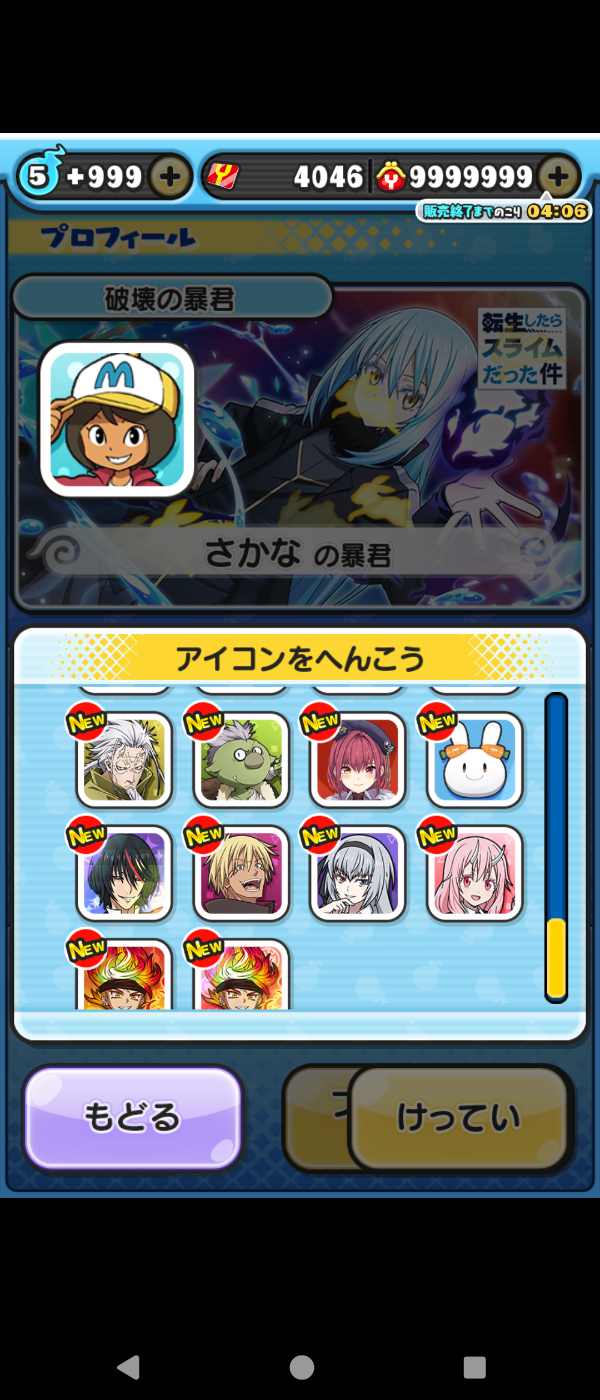Tap the plus button beside 9999999
The image size is (600, 1400).
[558, 177]
